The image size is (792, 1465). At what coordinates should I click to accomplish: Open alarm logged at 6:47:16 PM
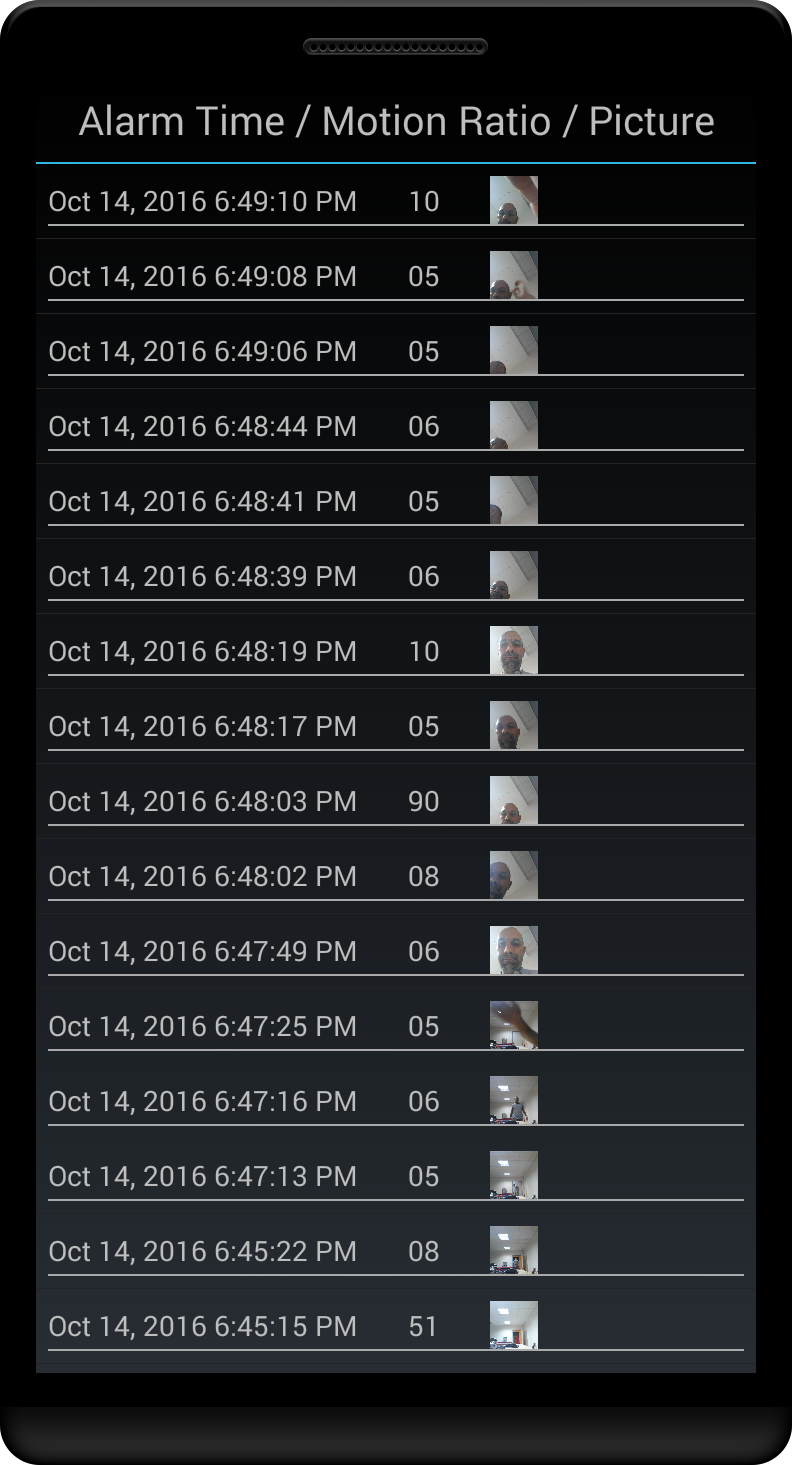(396, 1101)
